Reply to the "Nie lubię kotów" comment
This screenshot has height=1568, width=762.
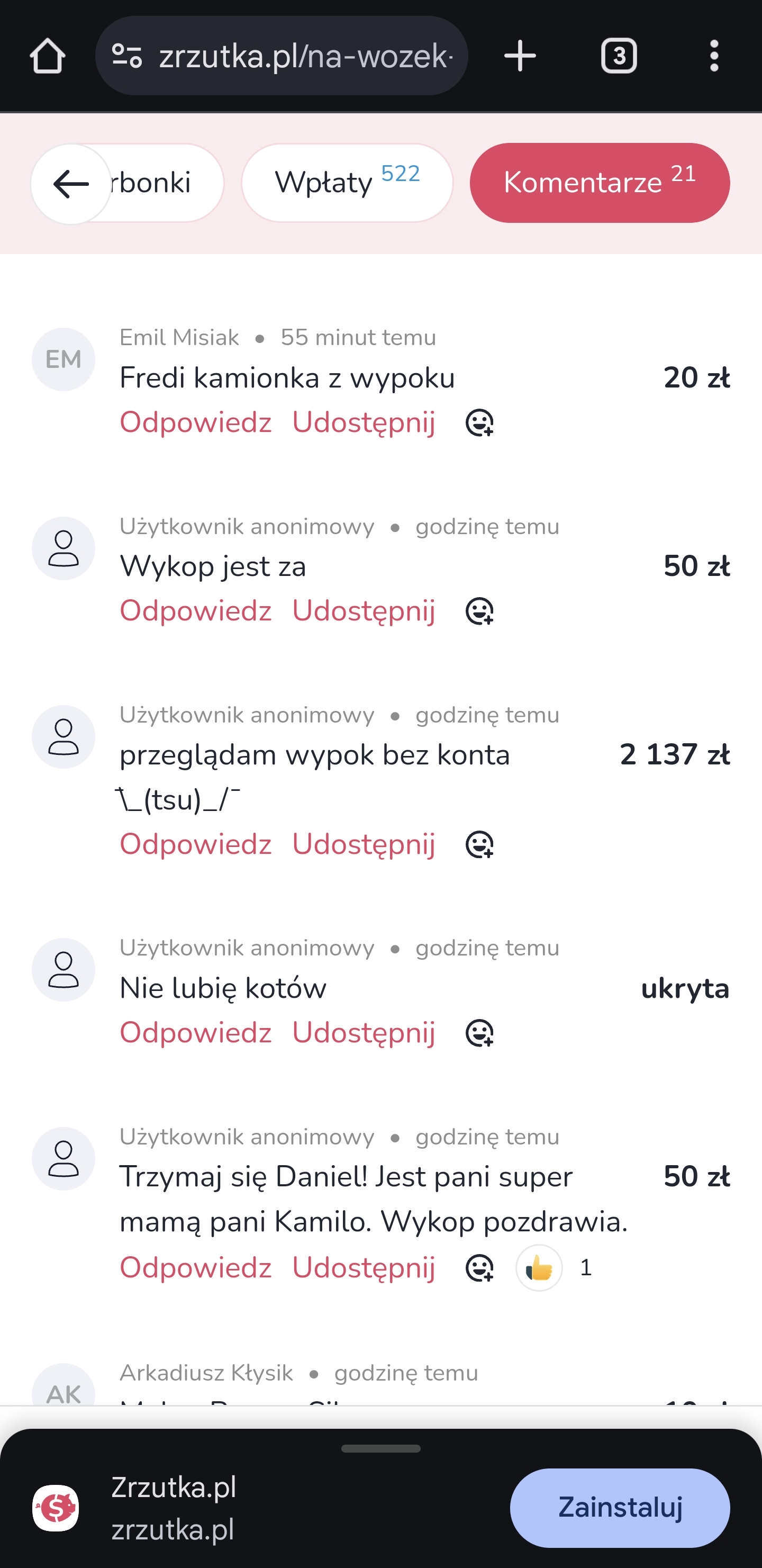click(x=195, y=1033)
